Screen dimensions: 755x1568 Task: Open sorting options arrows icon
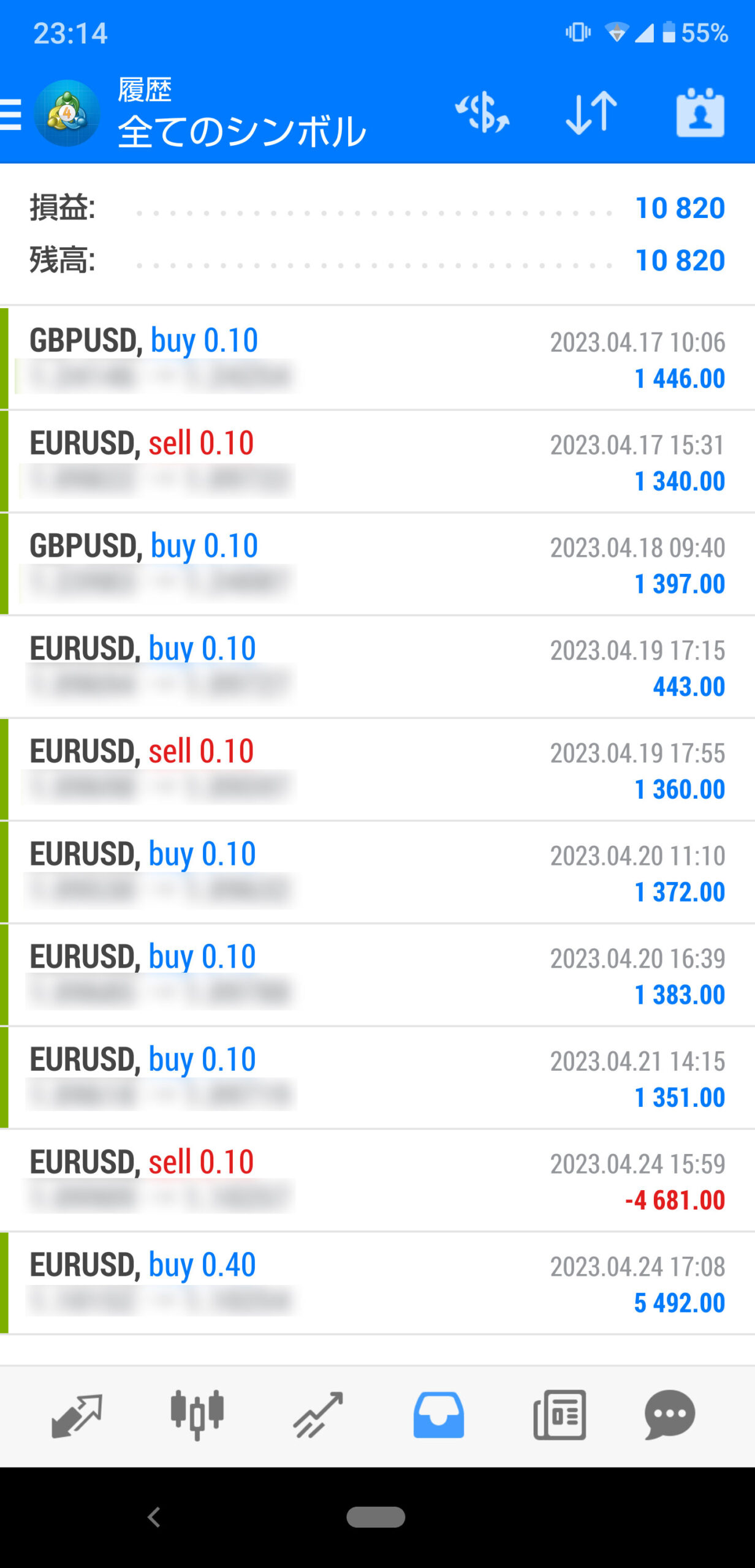point(591,113)
